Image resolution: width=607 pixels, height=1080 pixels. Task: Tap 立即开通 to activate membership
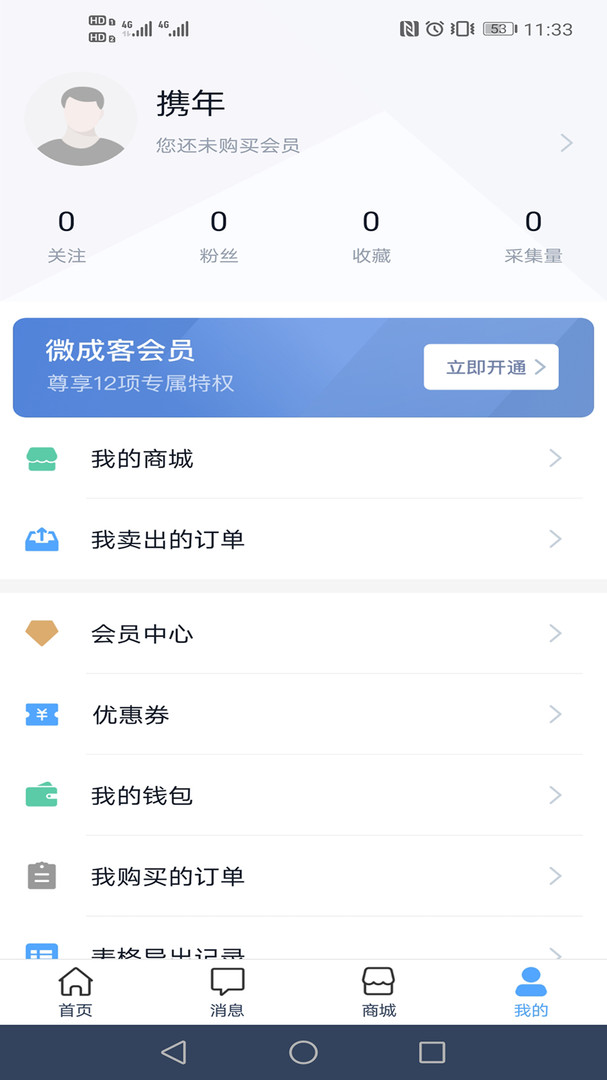pos(491,367)
